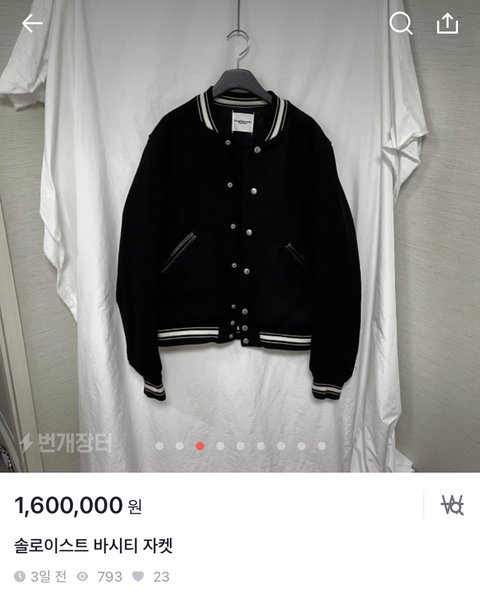Viewport: 480px width, 592px height.
Task: Jump to the last photo dot
Action: tap(321, 446)
